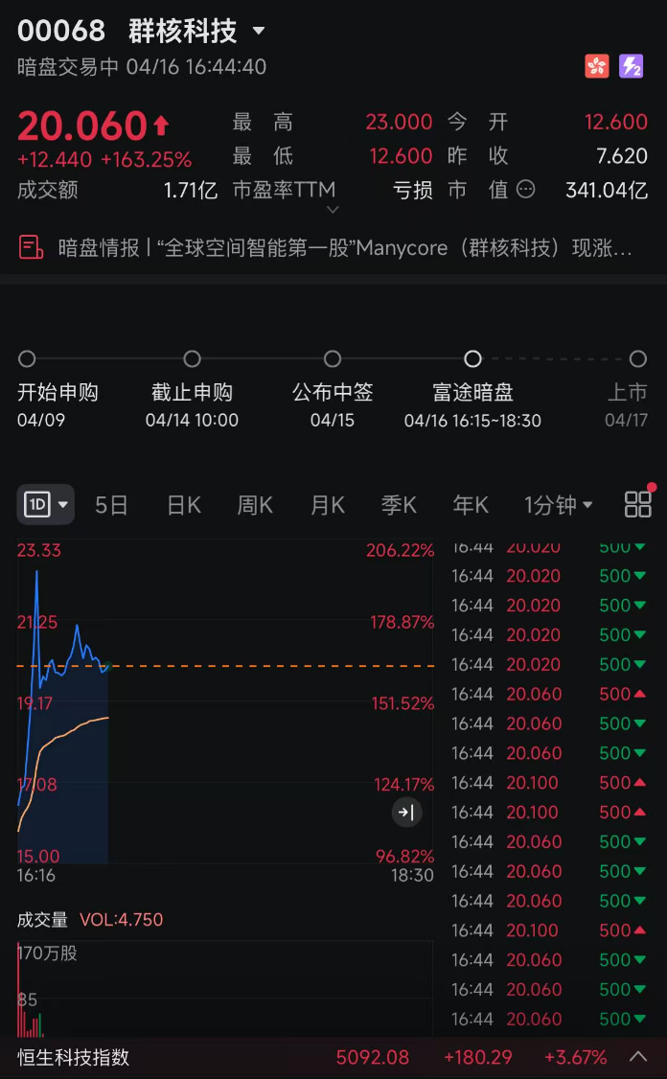Screen dimensions: 667x1079
Task: Expand the 恒生科技指数 index bar
Action: [638, 1057]
